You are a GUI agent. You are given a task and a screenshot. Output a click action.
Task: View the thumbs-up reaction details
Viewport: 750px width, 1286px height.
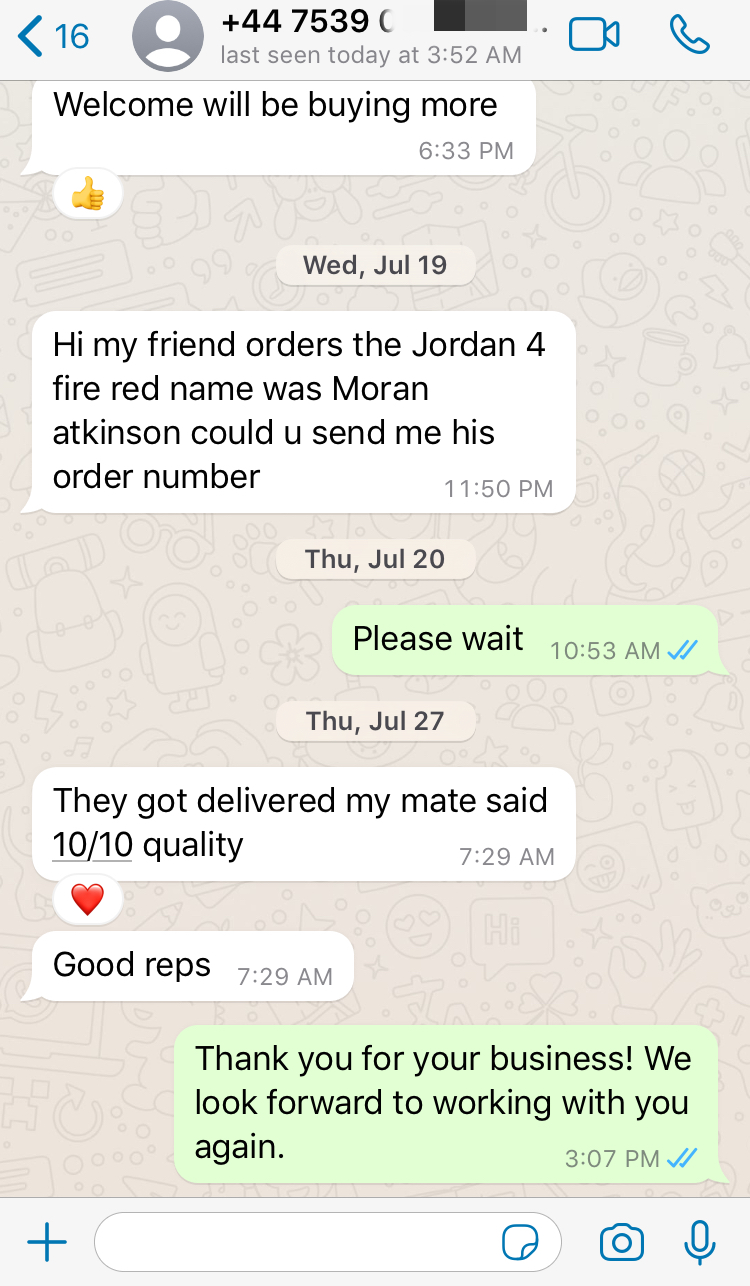[88, 194]
